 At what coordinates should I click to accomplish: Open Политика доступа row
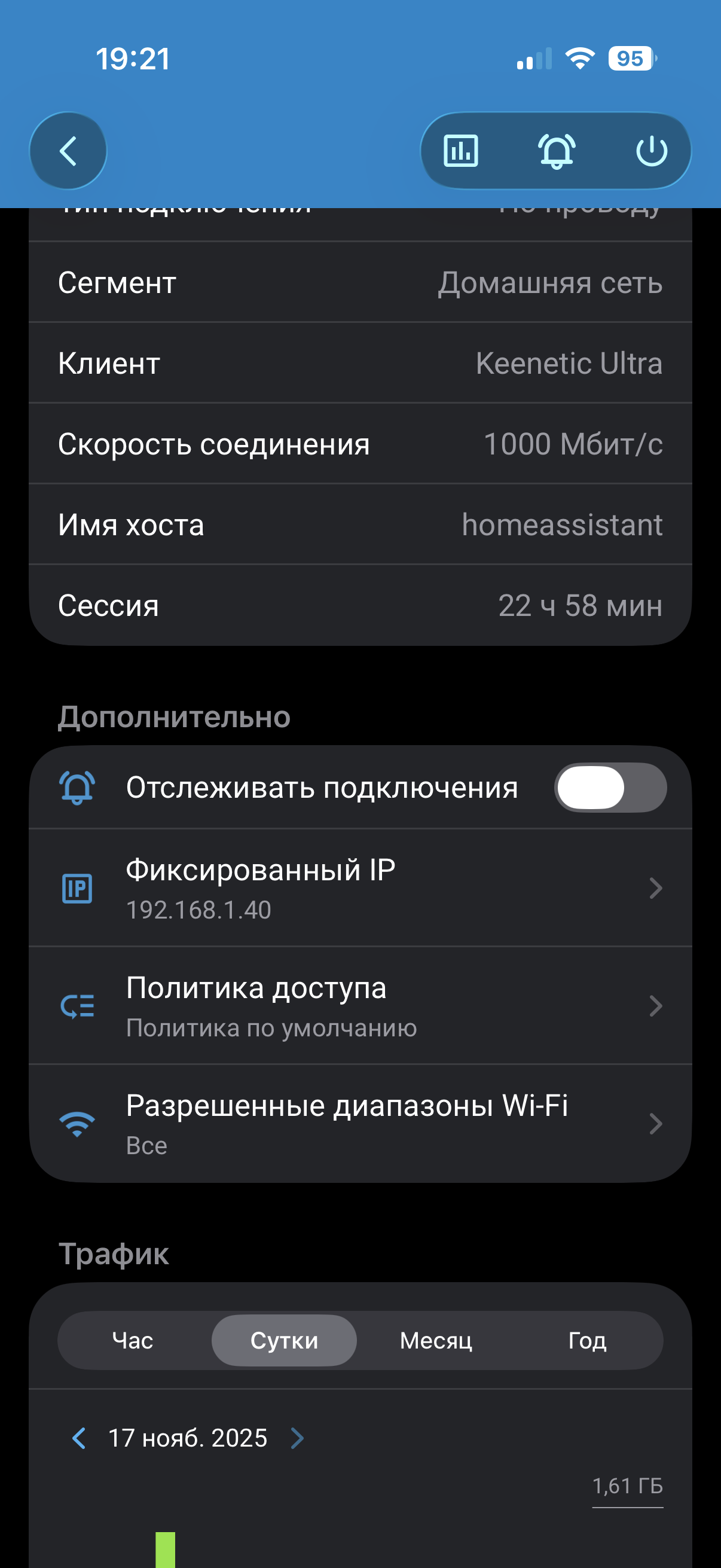[x=360, y=1006]
